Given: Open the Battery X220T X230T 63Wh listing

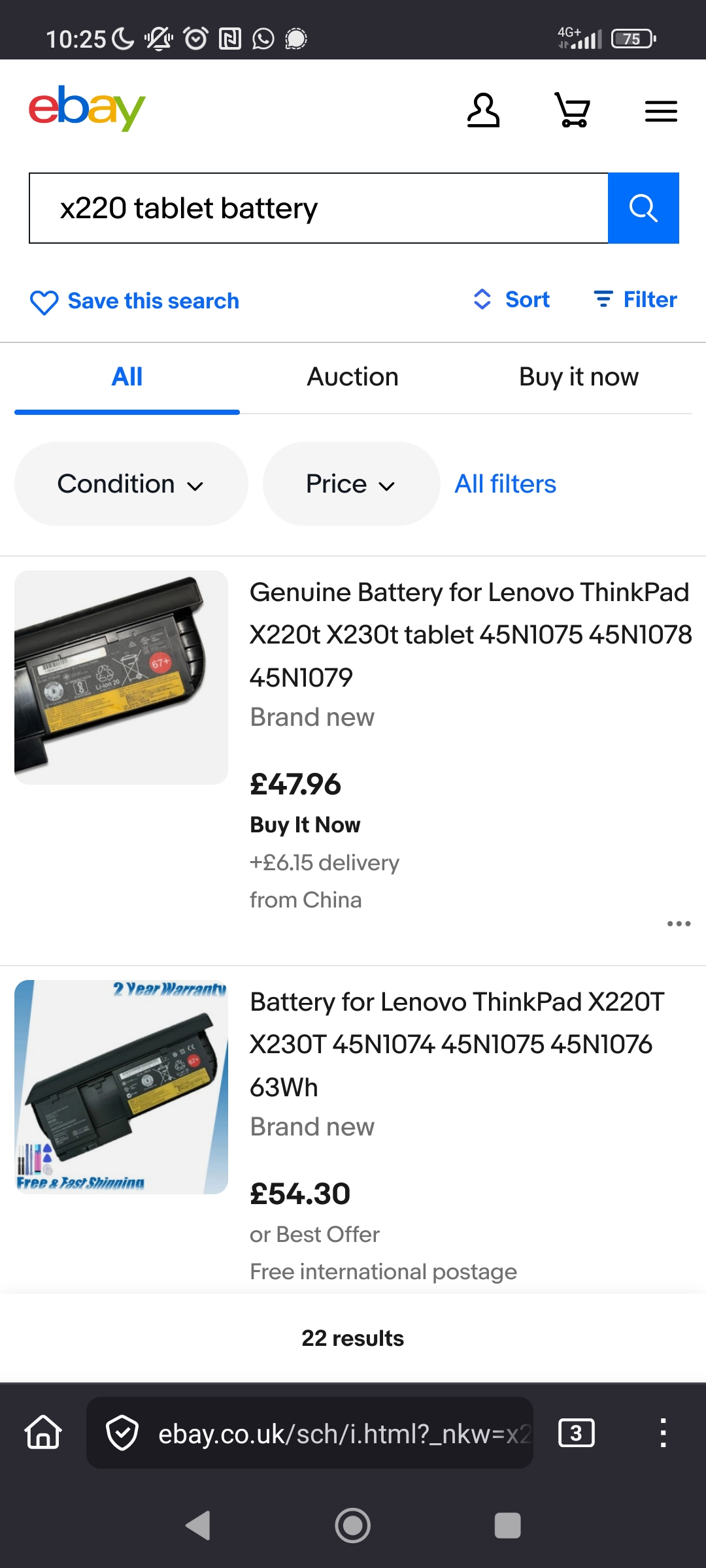Looking at the screenshot, I should click(457, 1043).
